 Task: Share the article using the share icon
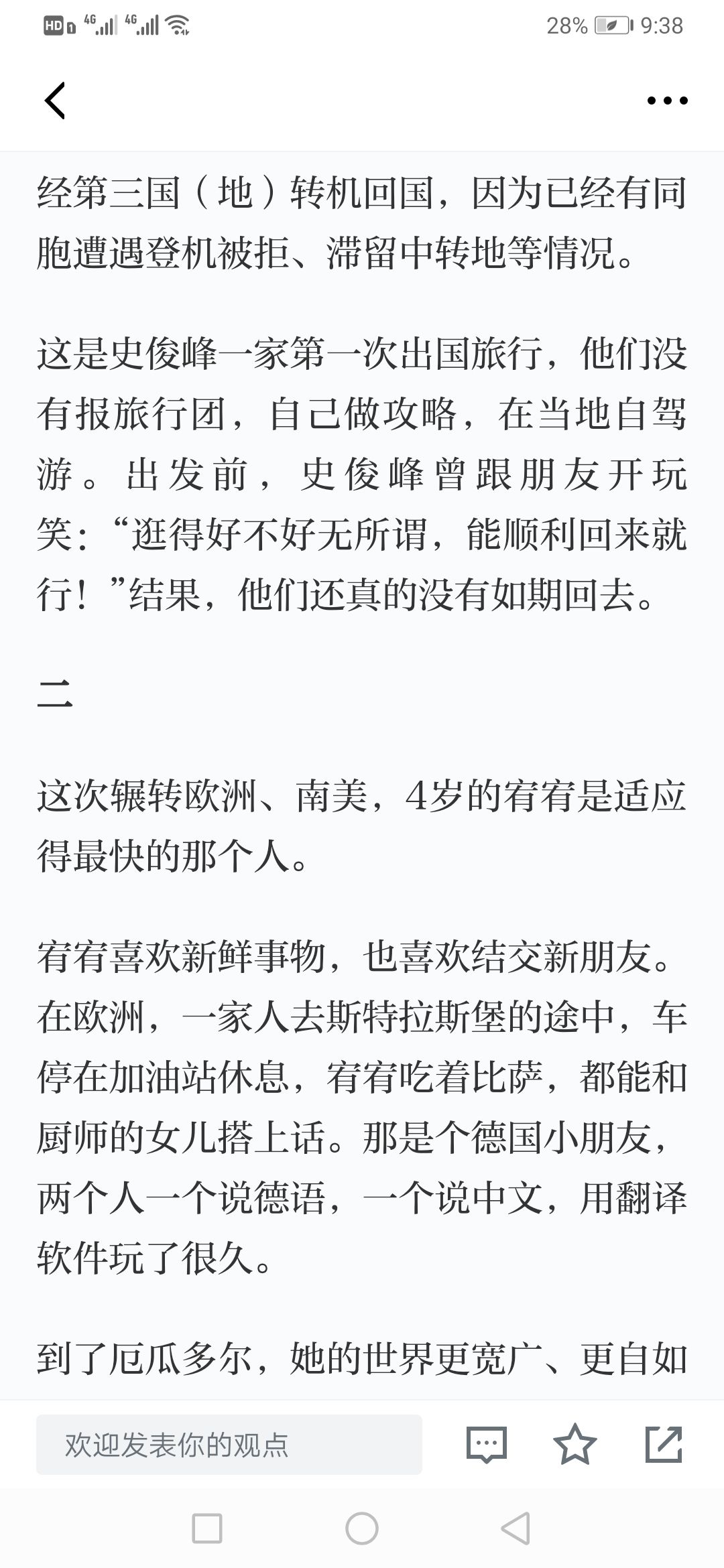[x=664, y=1444]
